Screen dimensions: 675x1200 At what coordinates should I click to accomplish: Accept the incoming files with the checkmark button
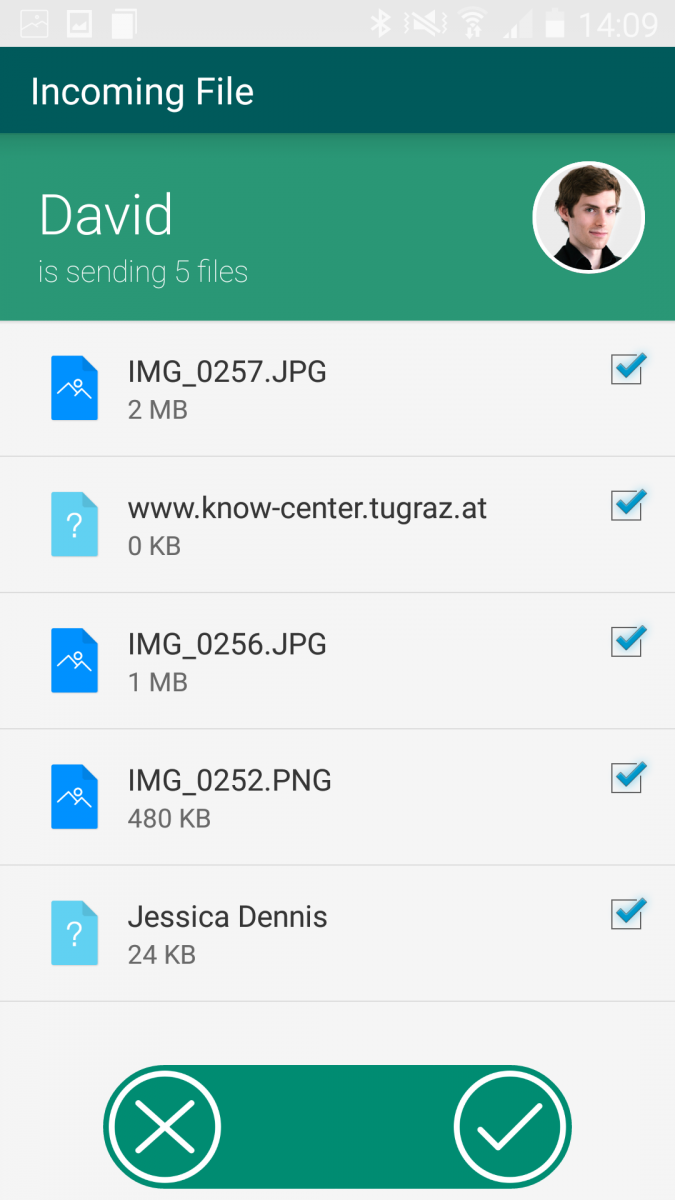point(510,1128)
